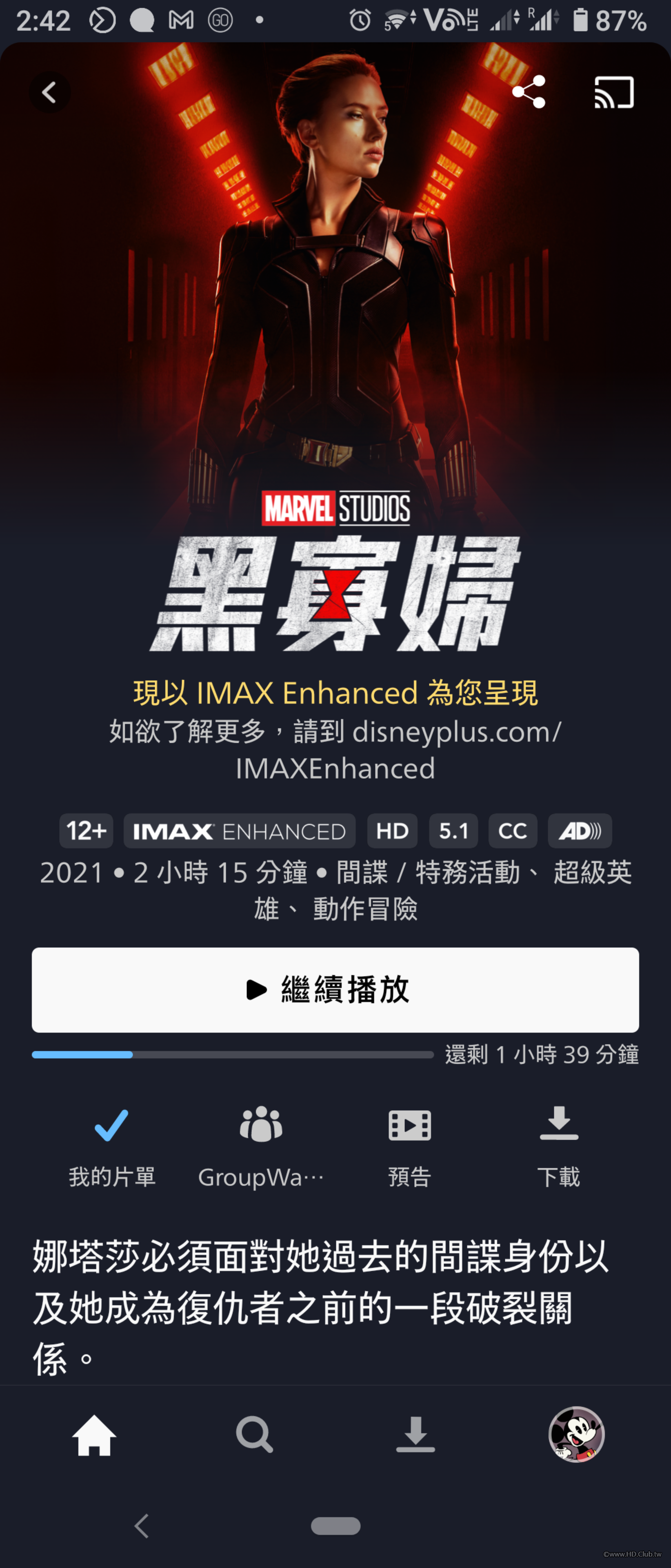Image resolution: width=671 pixels, height=1568 pixels.
Task: Share the Black Widow movie page
Action: [529, 93]
